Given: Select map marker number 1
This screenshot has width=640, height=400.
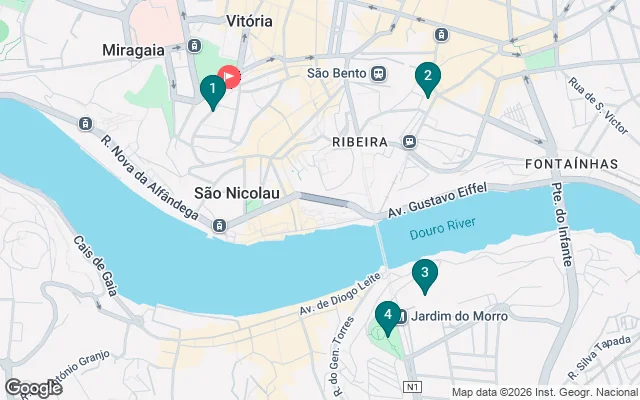Looking at the screenshot, I should point(211,90).
